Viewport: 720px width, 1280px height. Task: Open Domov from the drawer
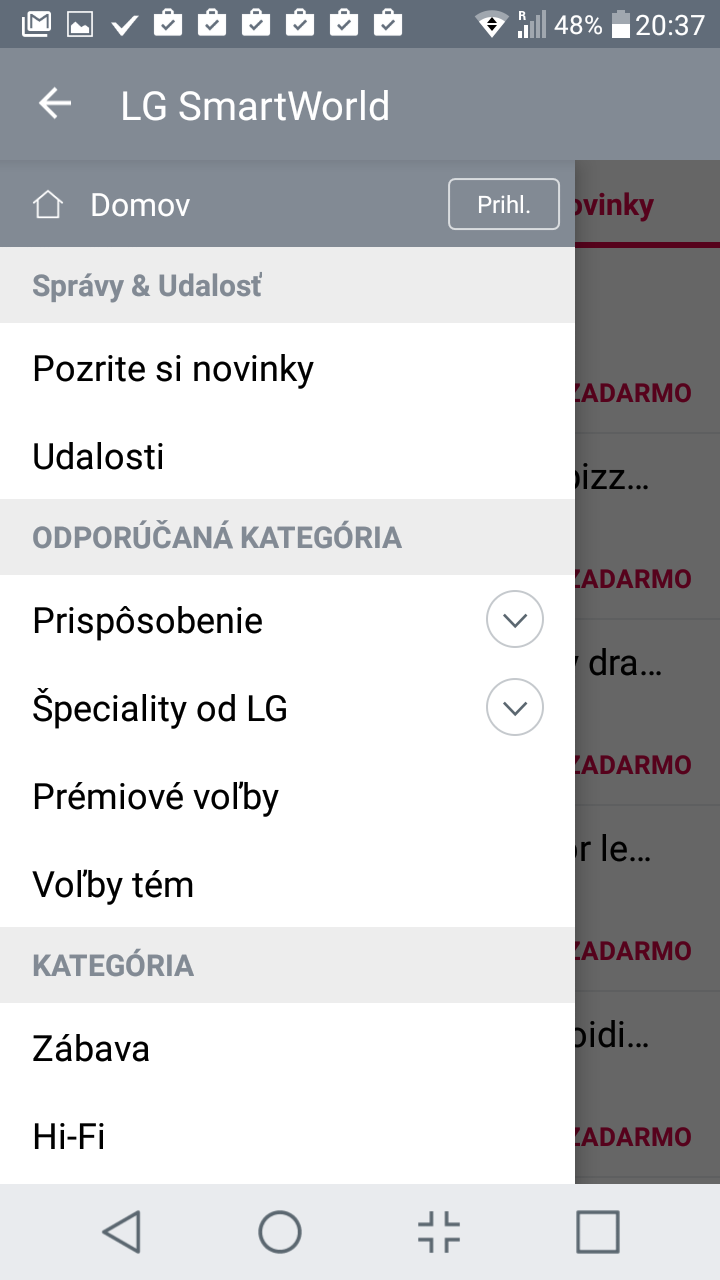click(x=140, y=205)
